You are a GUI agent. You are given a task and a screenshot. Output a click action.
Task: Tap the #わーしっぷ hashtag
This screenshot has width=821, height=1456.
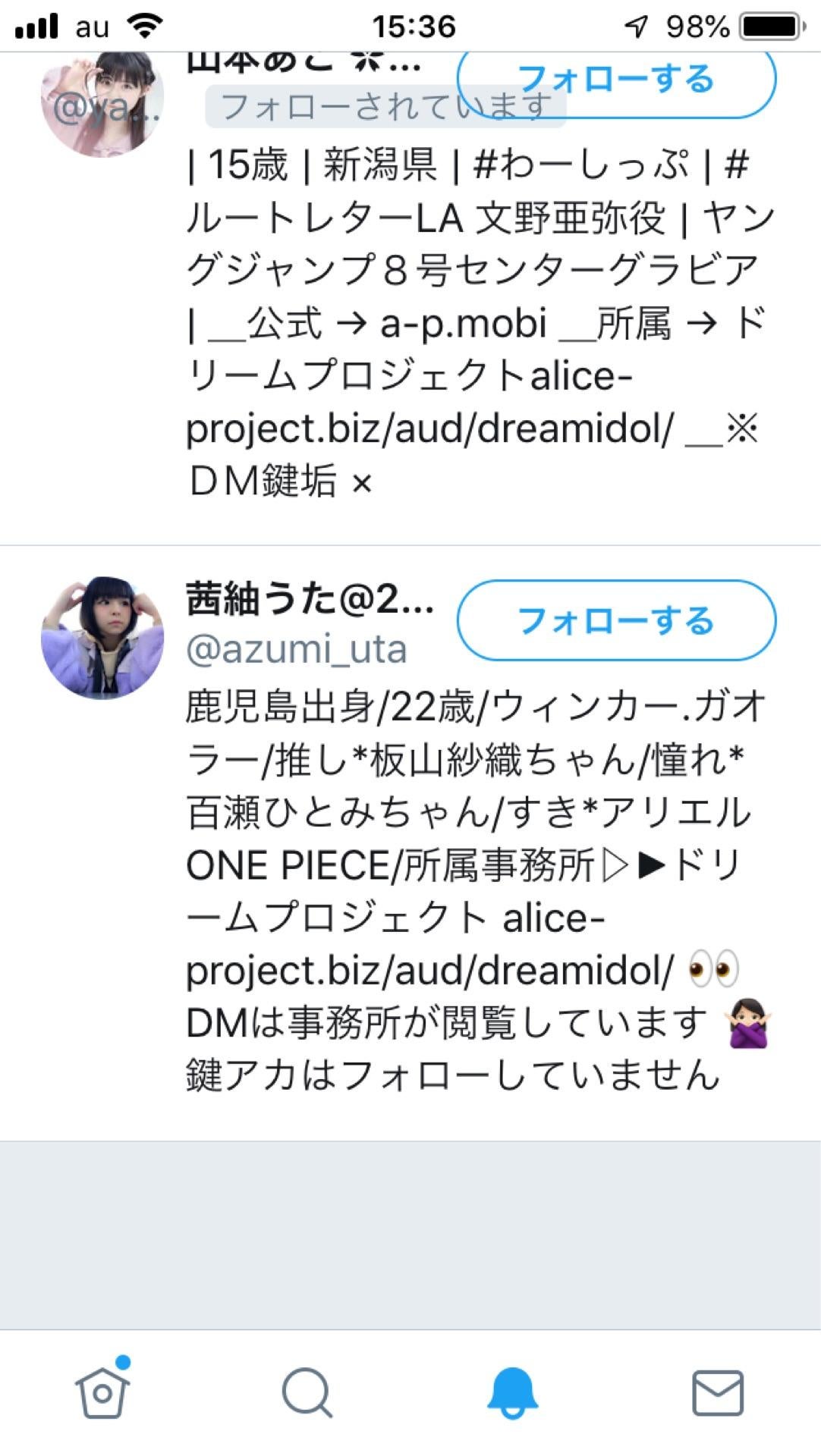pos(582,165)
